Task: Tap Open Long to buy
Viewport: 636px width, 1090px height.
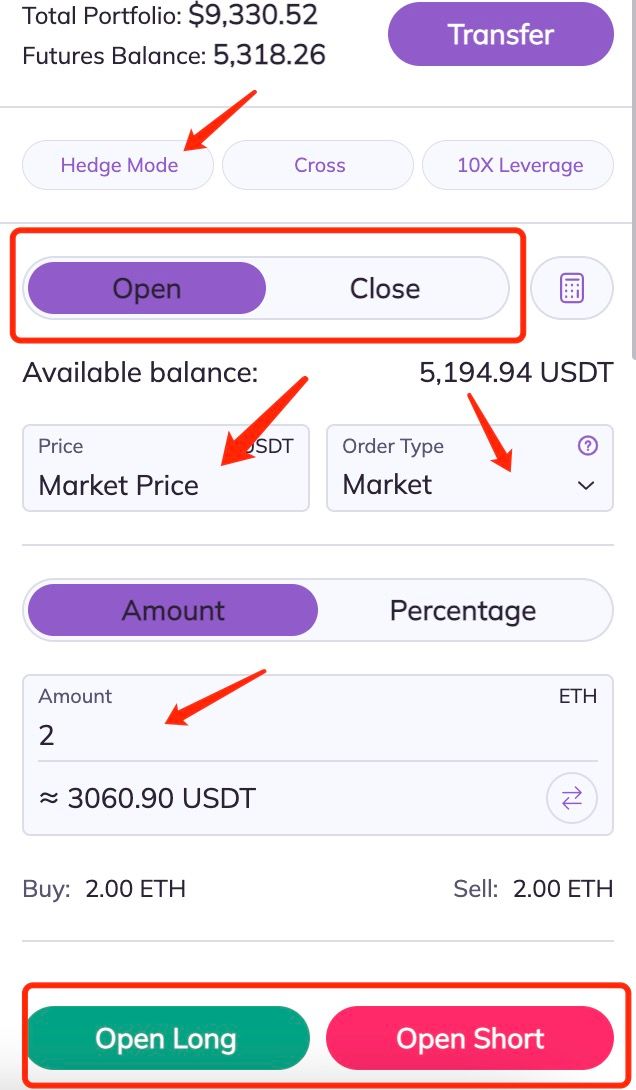Action: 167,1038
